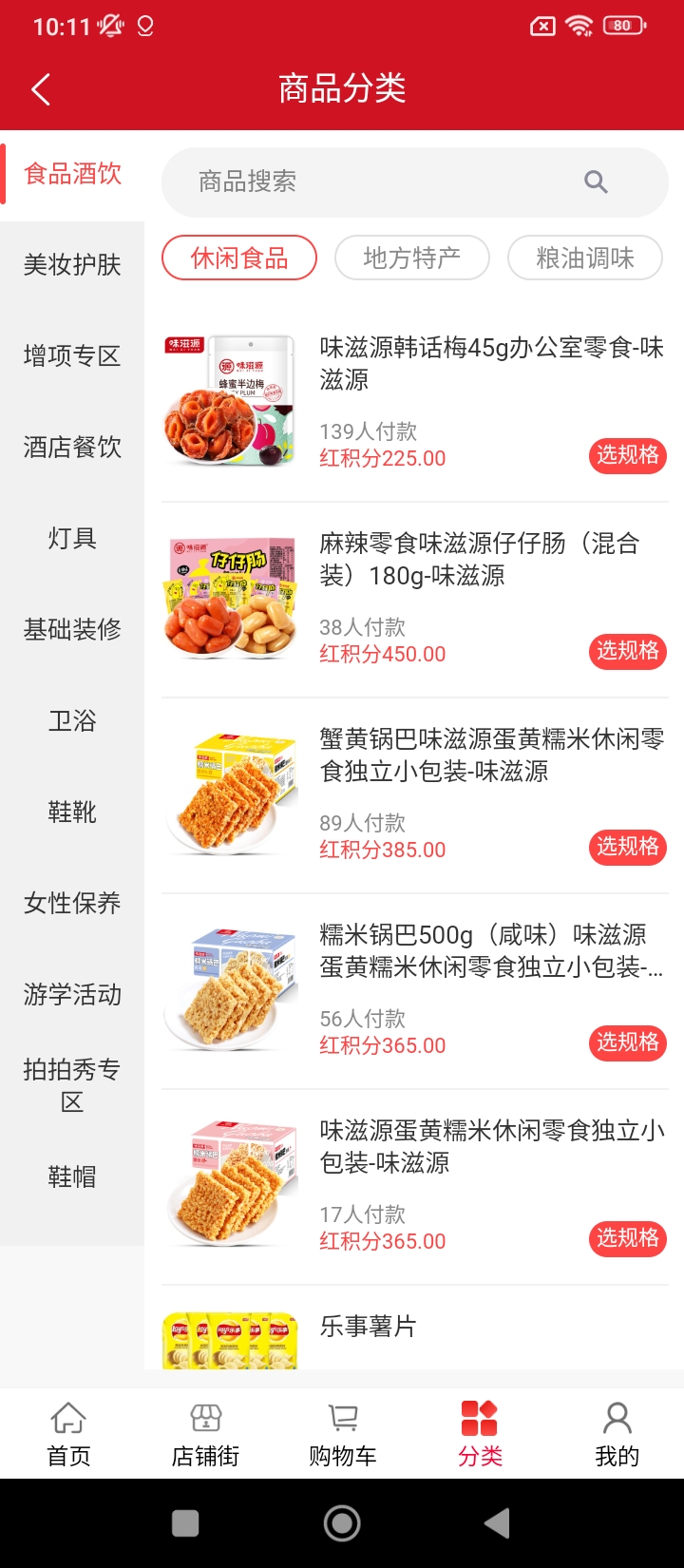Select 游学活动 in the sidebar
The image size is (684, 1568).
pos(72,994)
